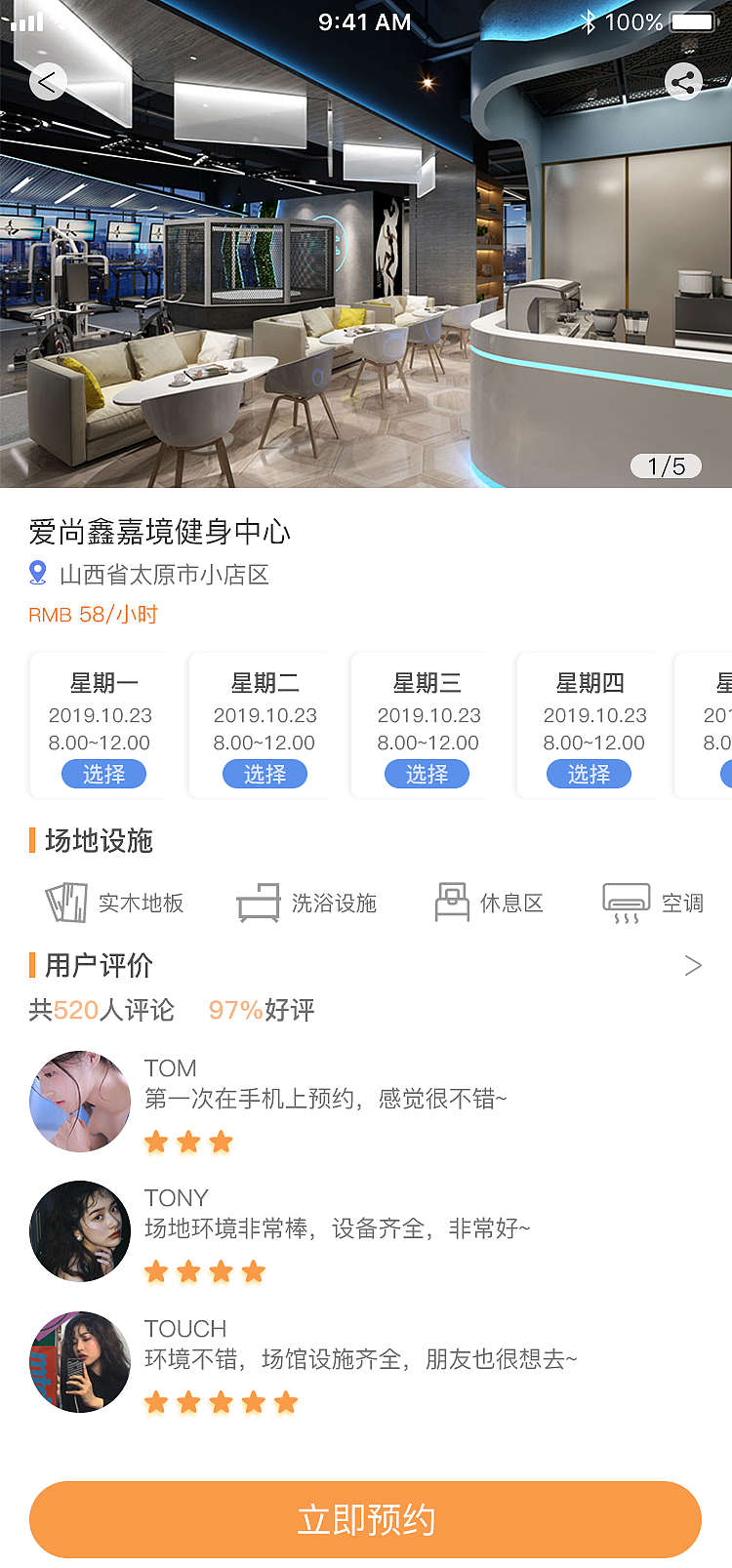Expand the user reviews section chevron

[694, 965]
